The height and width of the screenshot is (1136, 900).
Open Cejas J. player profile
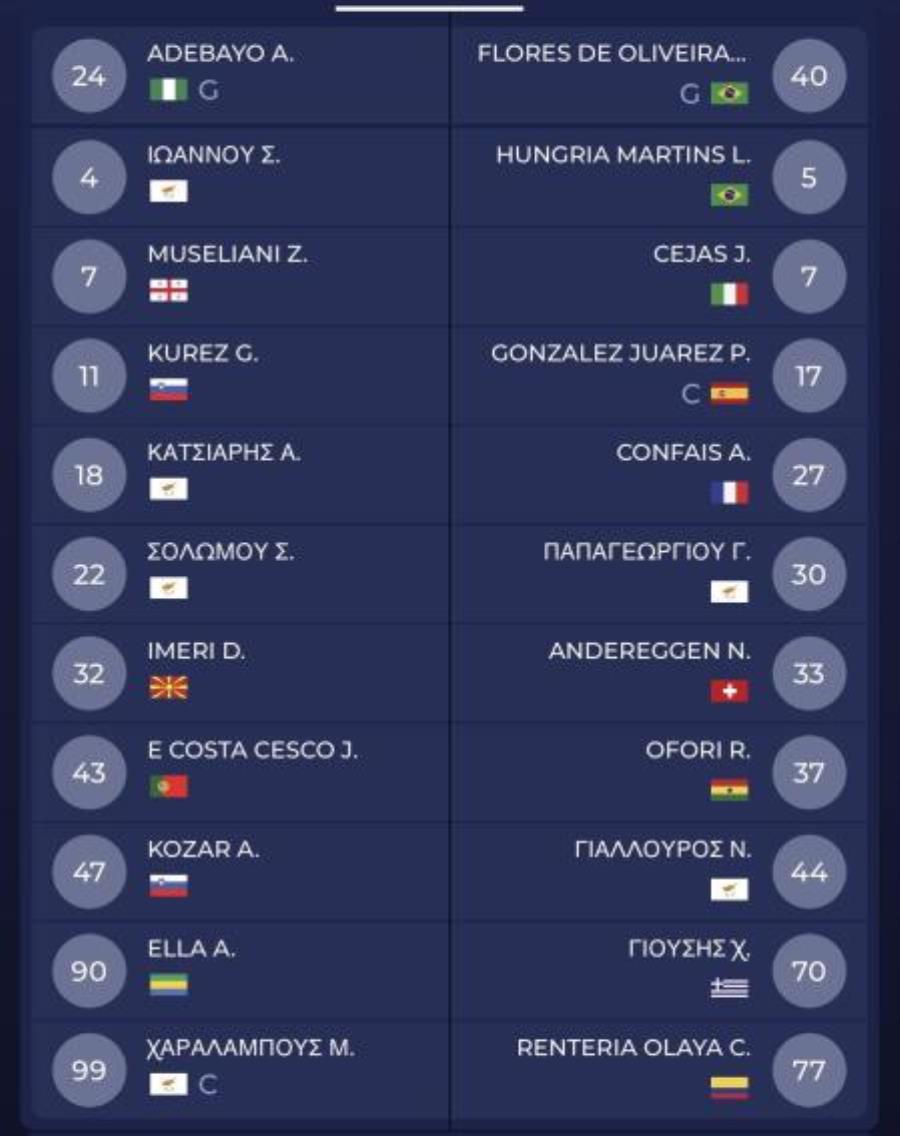pyautogui.click(x=701, y=254)
